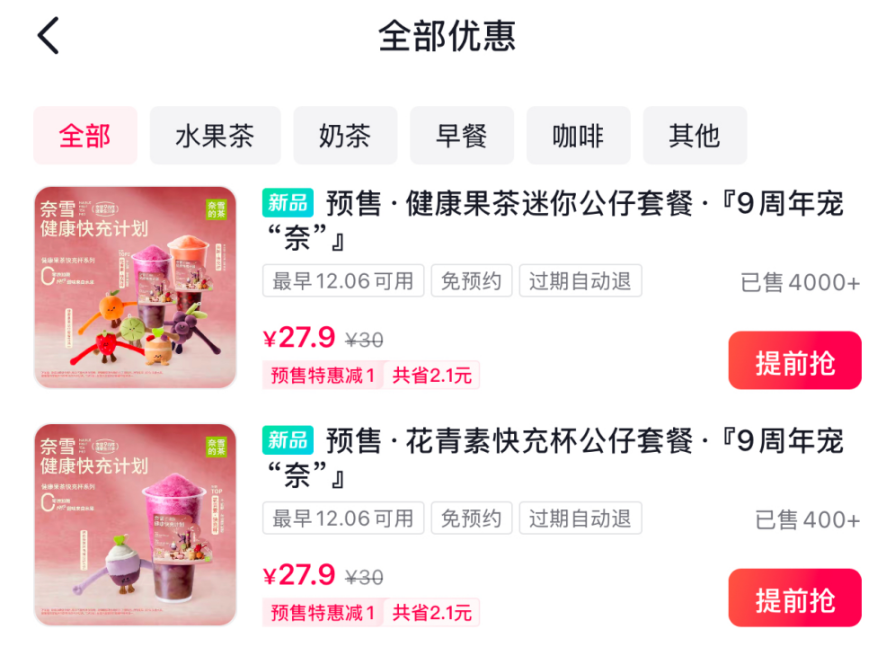The height and width of the screenshot is (647, 895).
Task: Tap 提前抢 for 健康果茶迷你公仔套餐
Action: tap(794, 361)
